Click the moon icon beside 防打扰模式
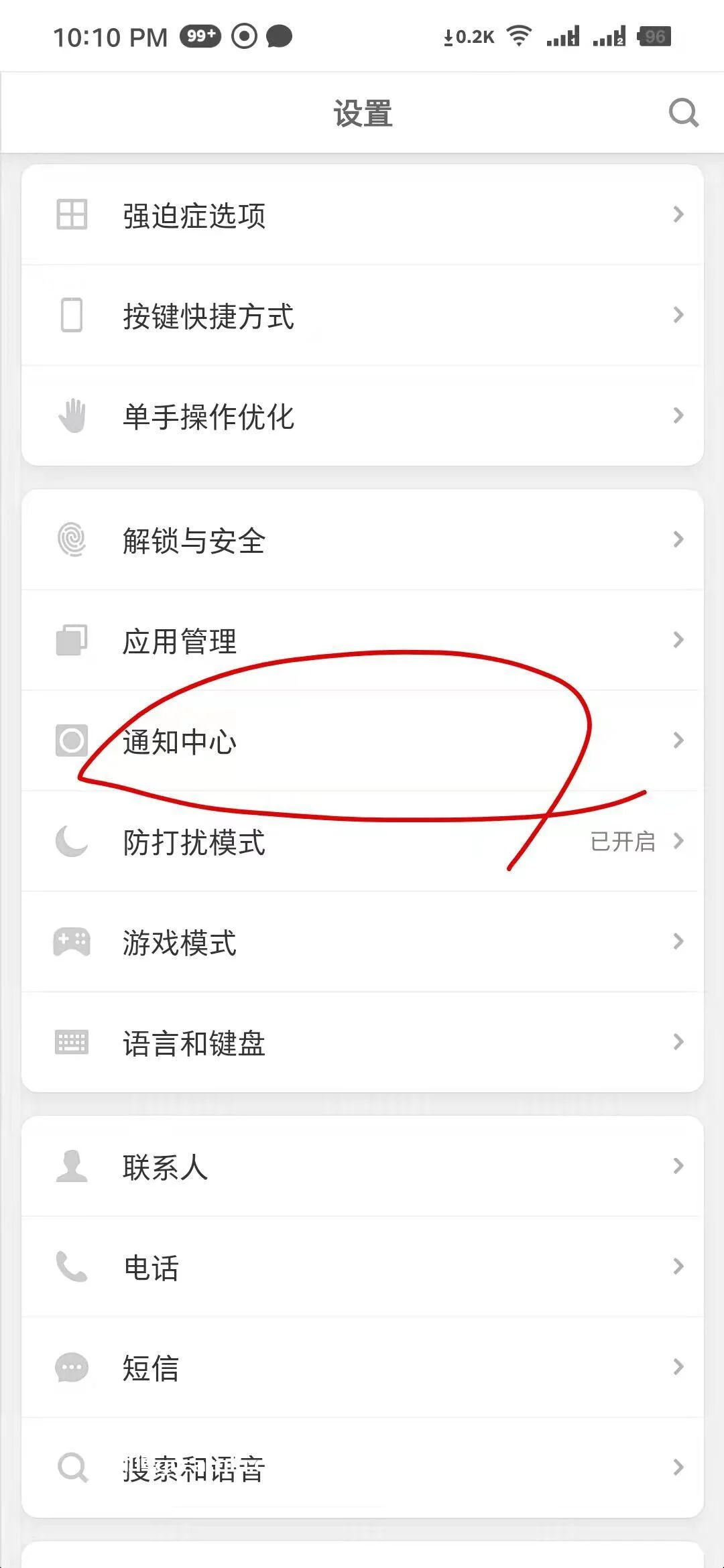The height and width of the screenshot is (1568, 724). tap(72, 842)
